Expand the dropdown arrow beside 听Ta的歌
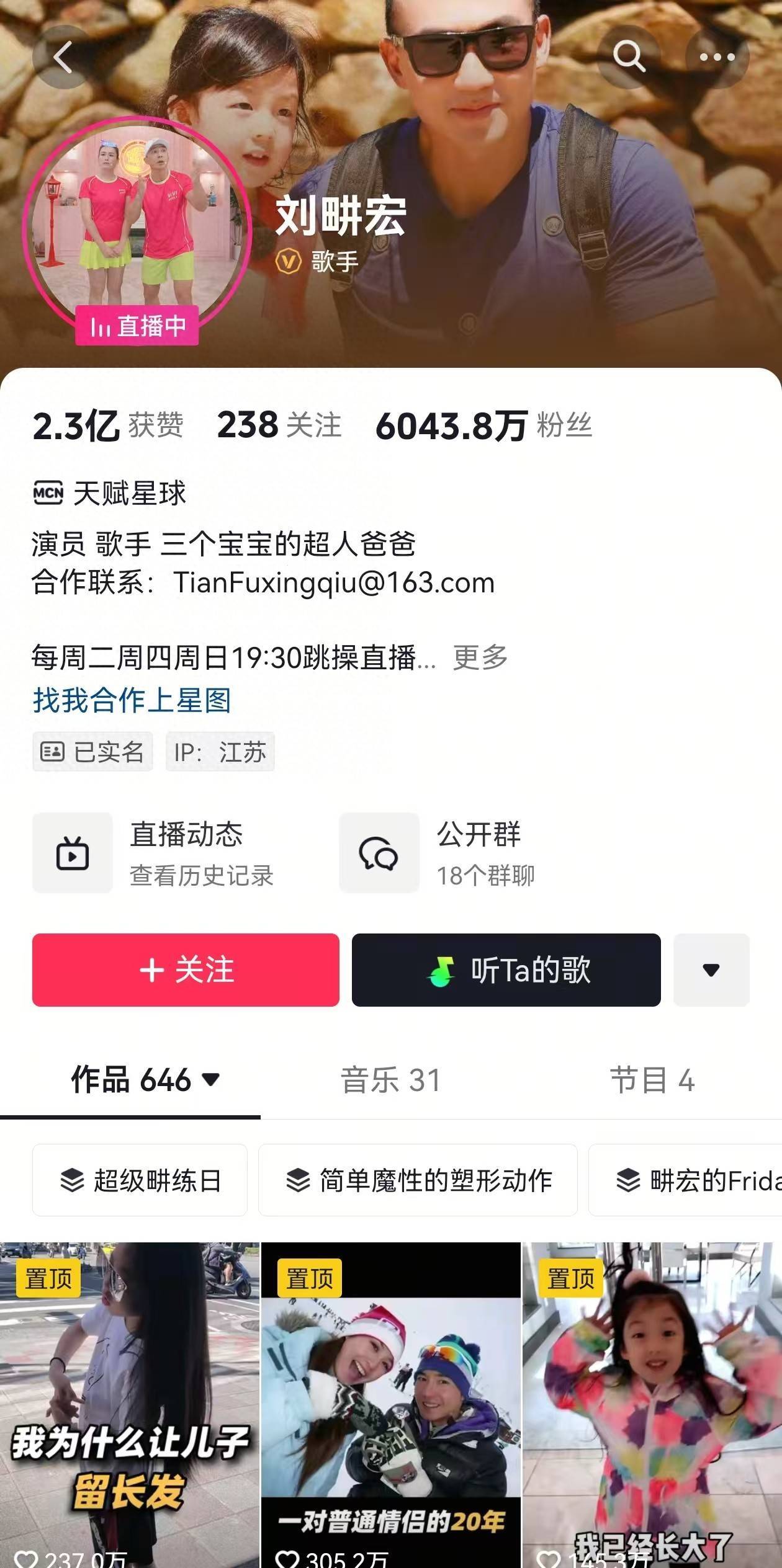Image resolution: width=782 pixels, height=1568 pixels. pos(711,970)
